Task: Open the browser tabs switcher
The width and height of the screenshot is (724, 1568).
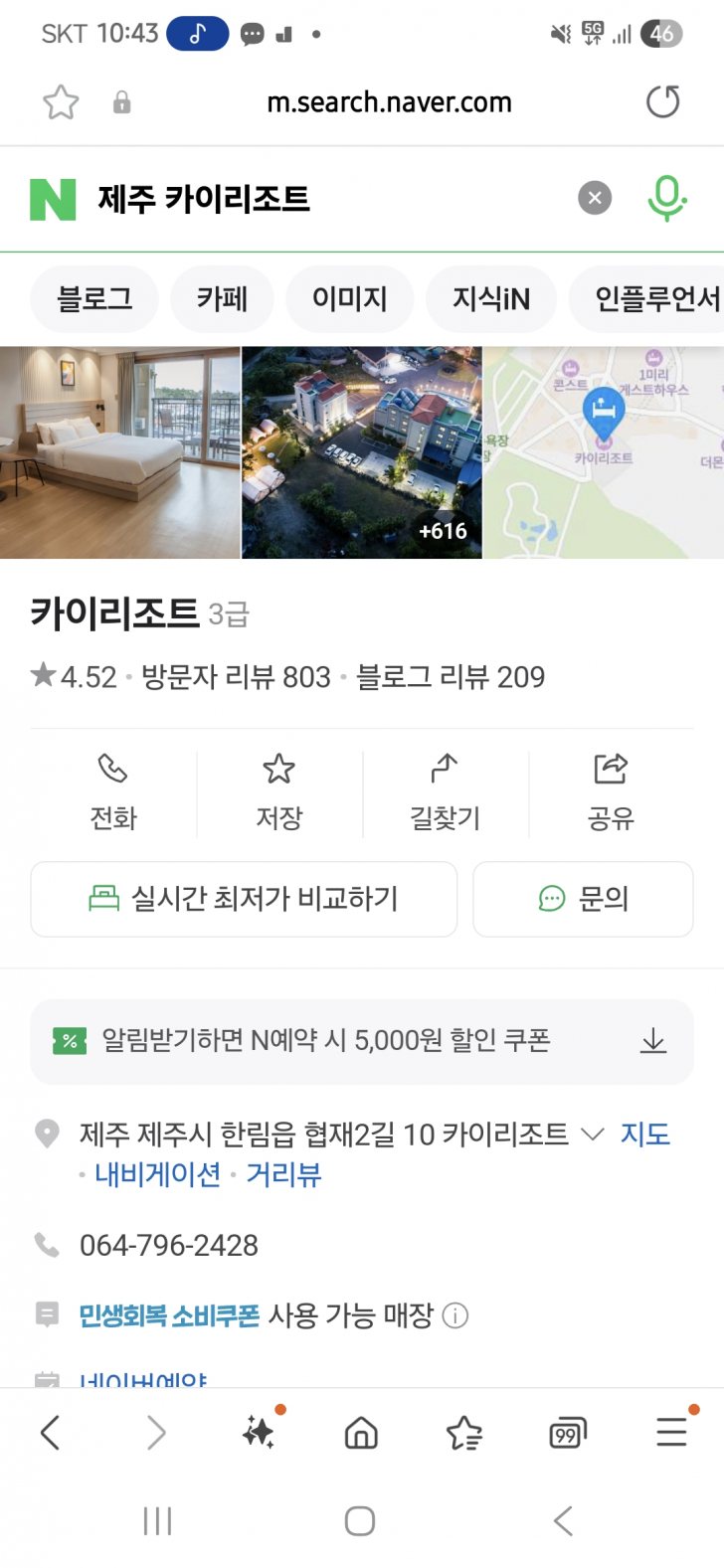Action: [x=567, y=1433]
